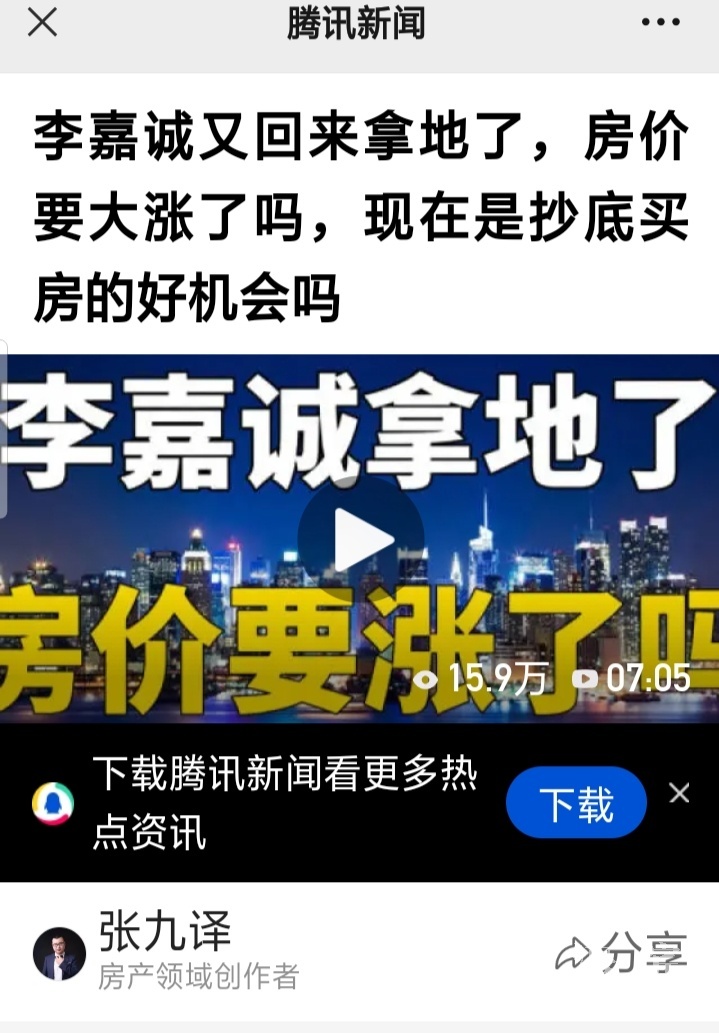This screenshot has height=1033, width=719.
Task: Tap the blue 下载 download button
Action: coord(576,802)
